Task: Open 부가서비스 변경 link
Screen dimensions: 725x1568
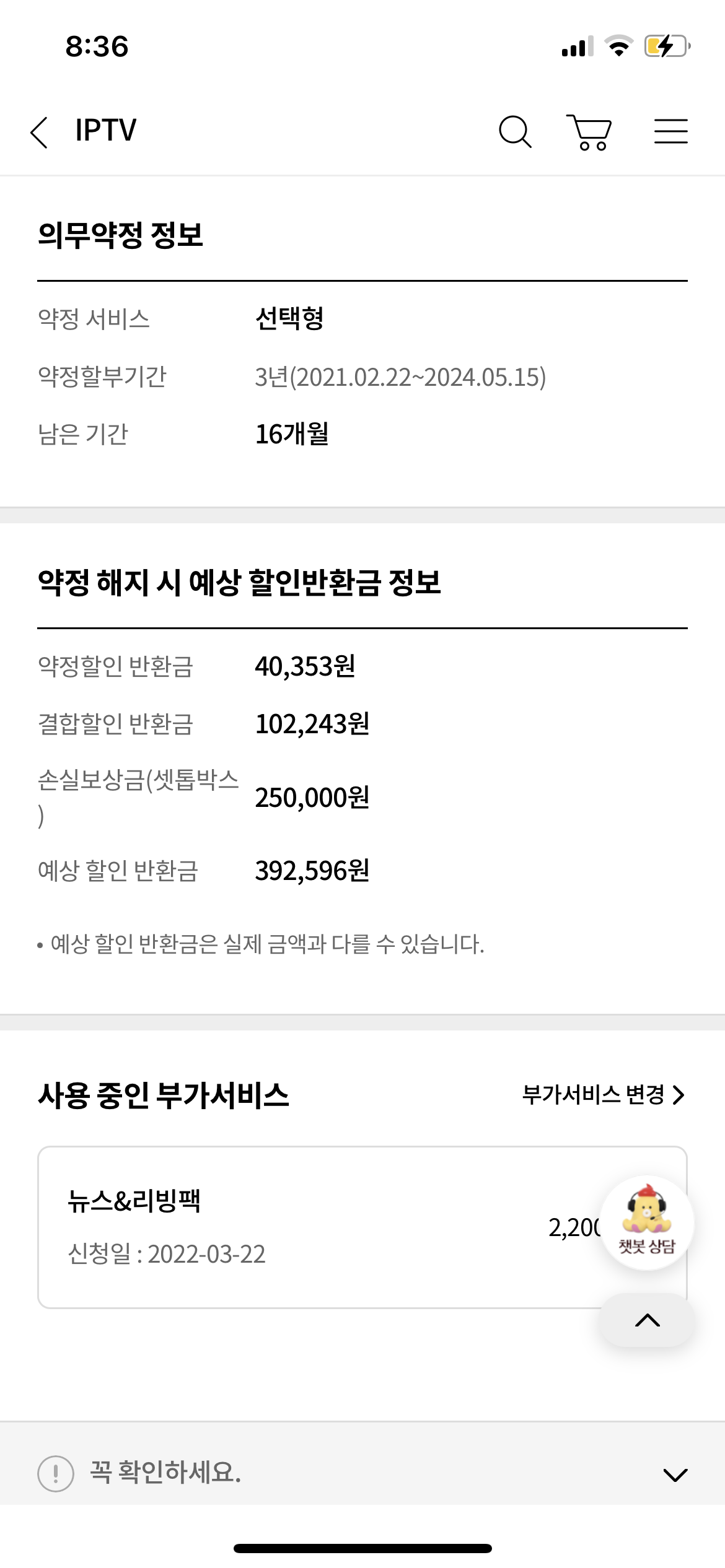Action: coord(603,1095)
